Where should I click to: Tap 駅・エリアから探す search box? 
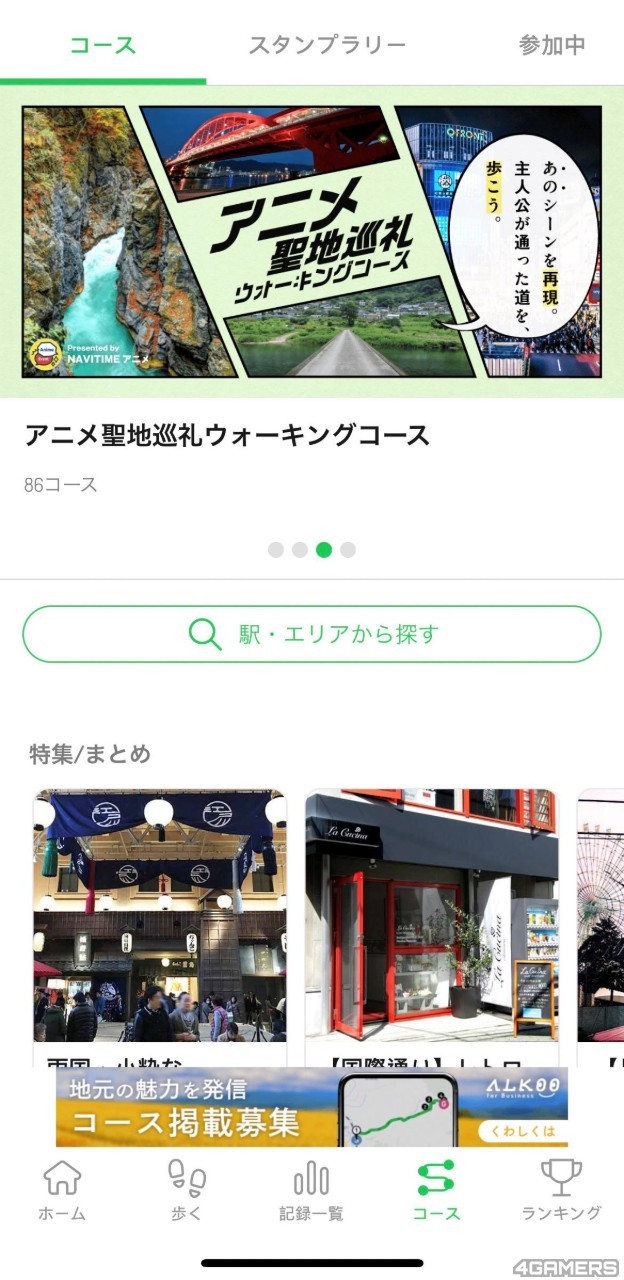[x=312, y=634]
